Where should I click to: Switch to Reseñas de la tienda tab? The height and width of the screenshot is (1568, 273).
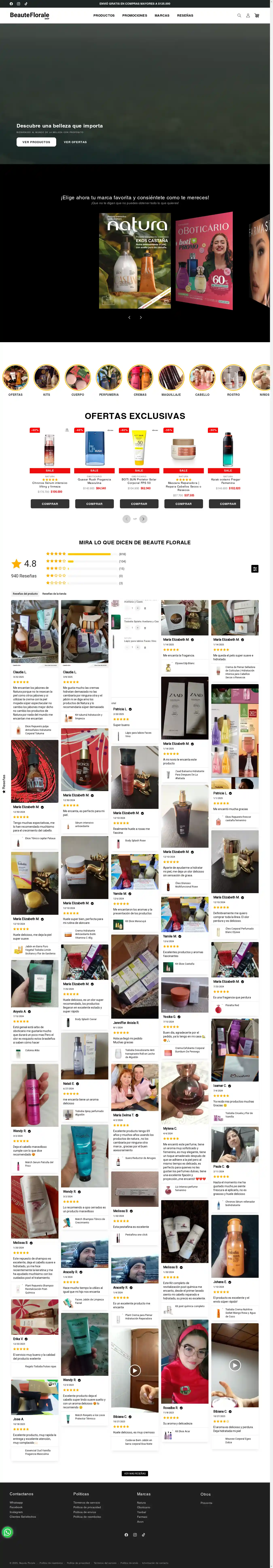pyautogui.click(x=54, y=593)
